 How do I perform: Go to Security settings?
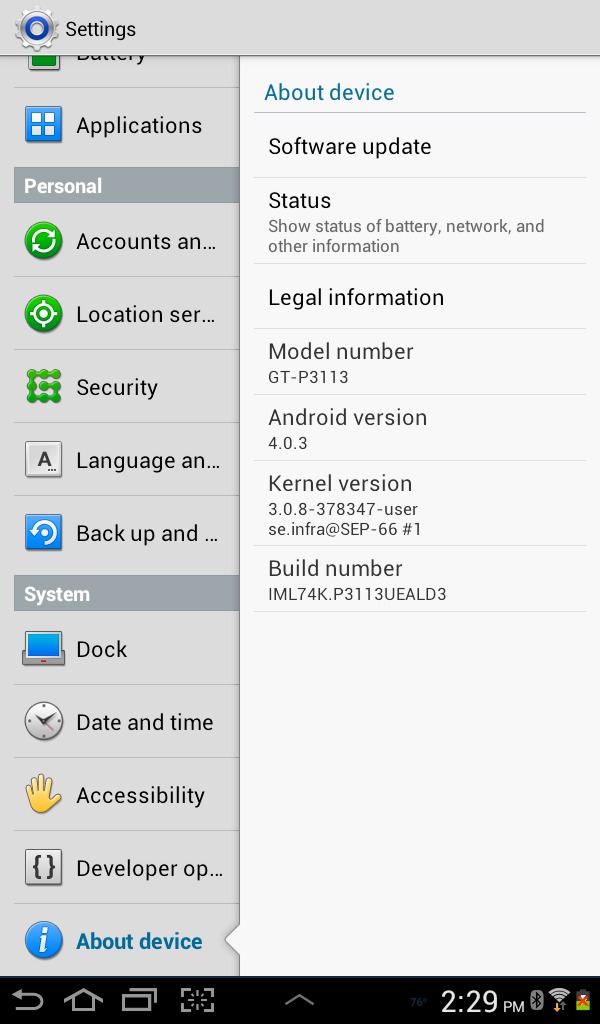[126, 387]
